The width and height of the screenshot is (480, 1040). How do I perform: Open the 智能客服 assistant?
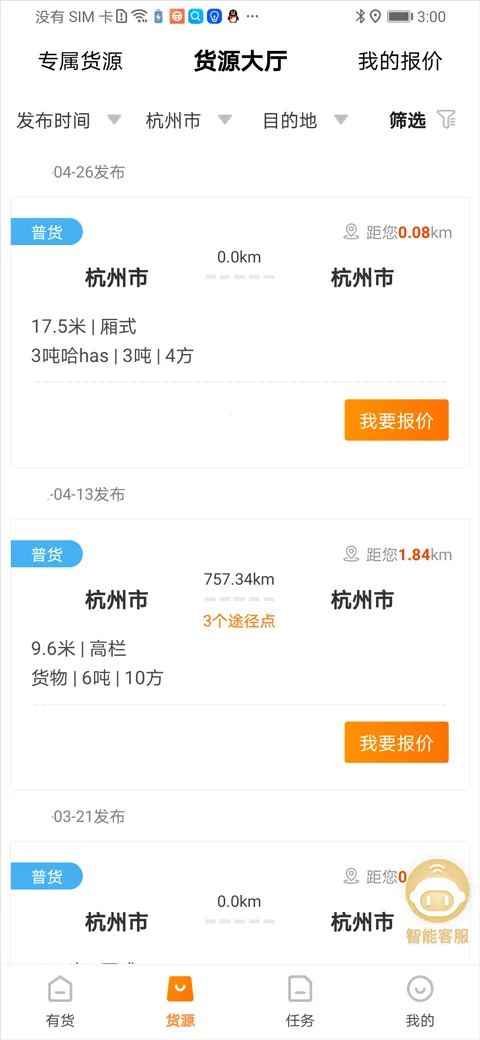coord(438,902)
